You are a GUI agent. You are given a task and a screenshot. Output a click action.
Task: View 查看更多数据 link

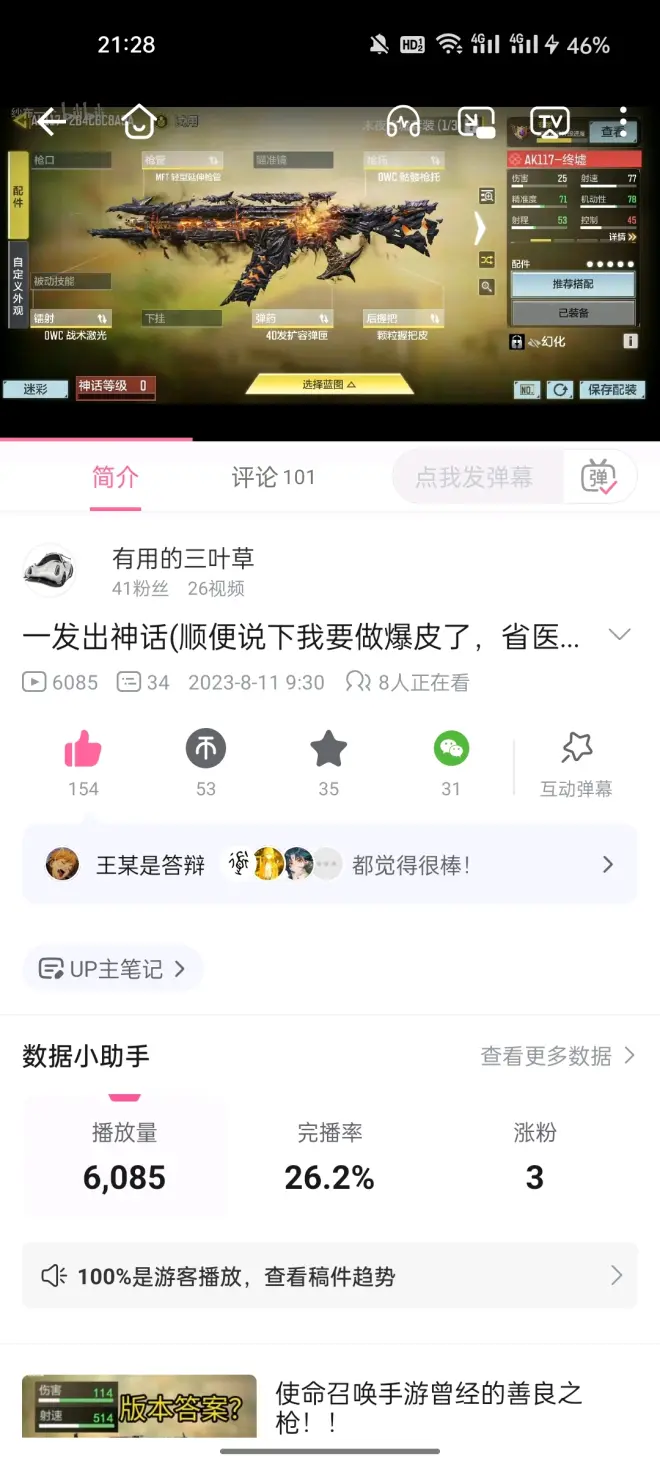pyautogui.click(x=557, y=1056)
